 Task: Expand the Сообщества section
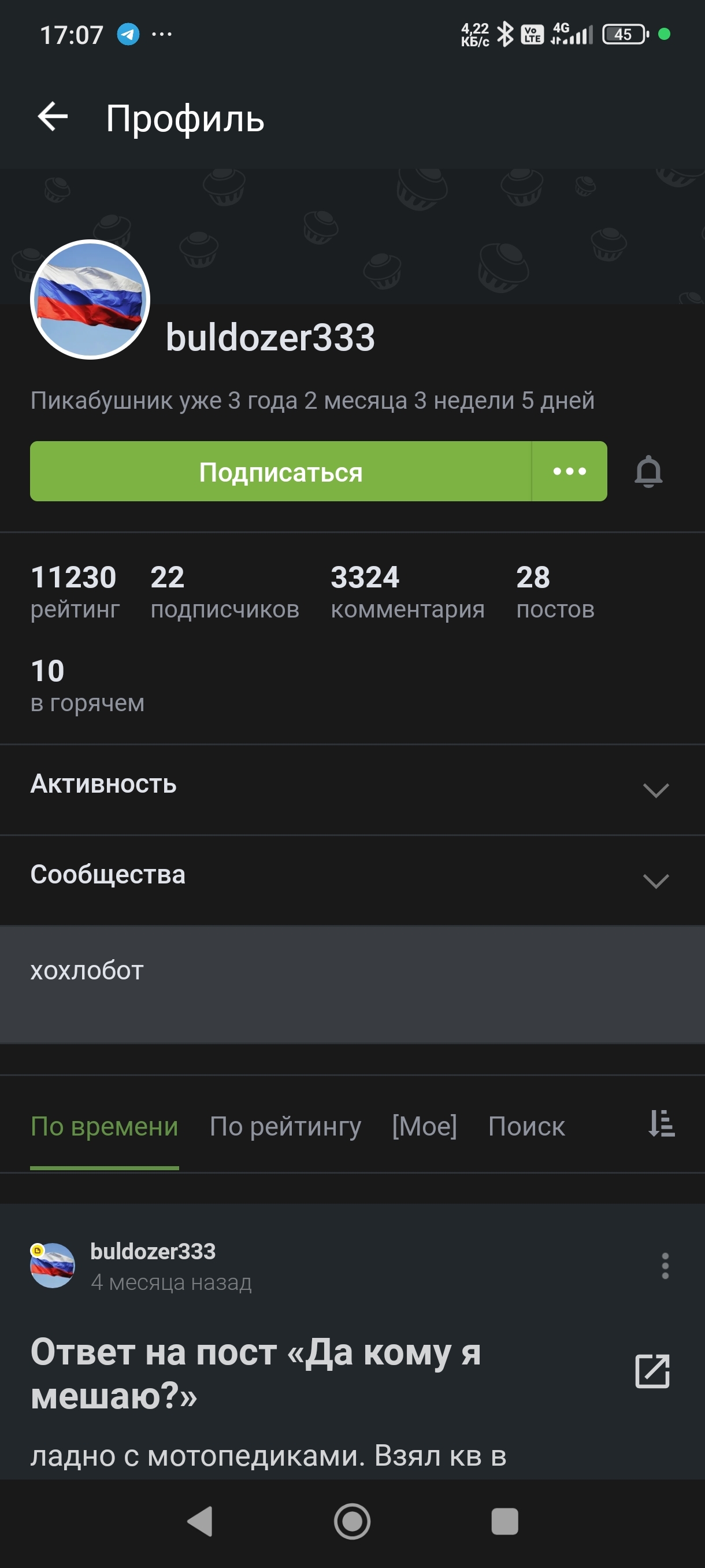point(656,879)
